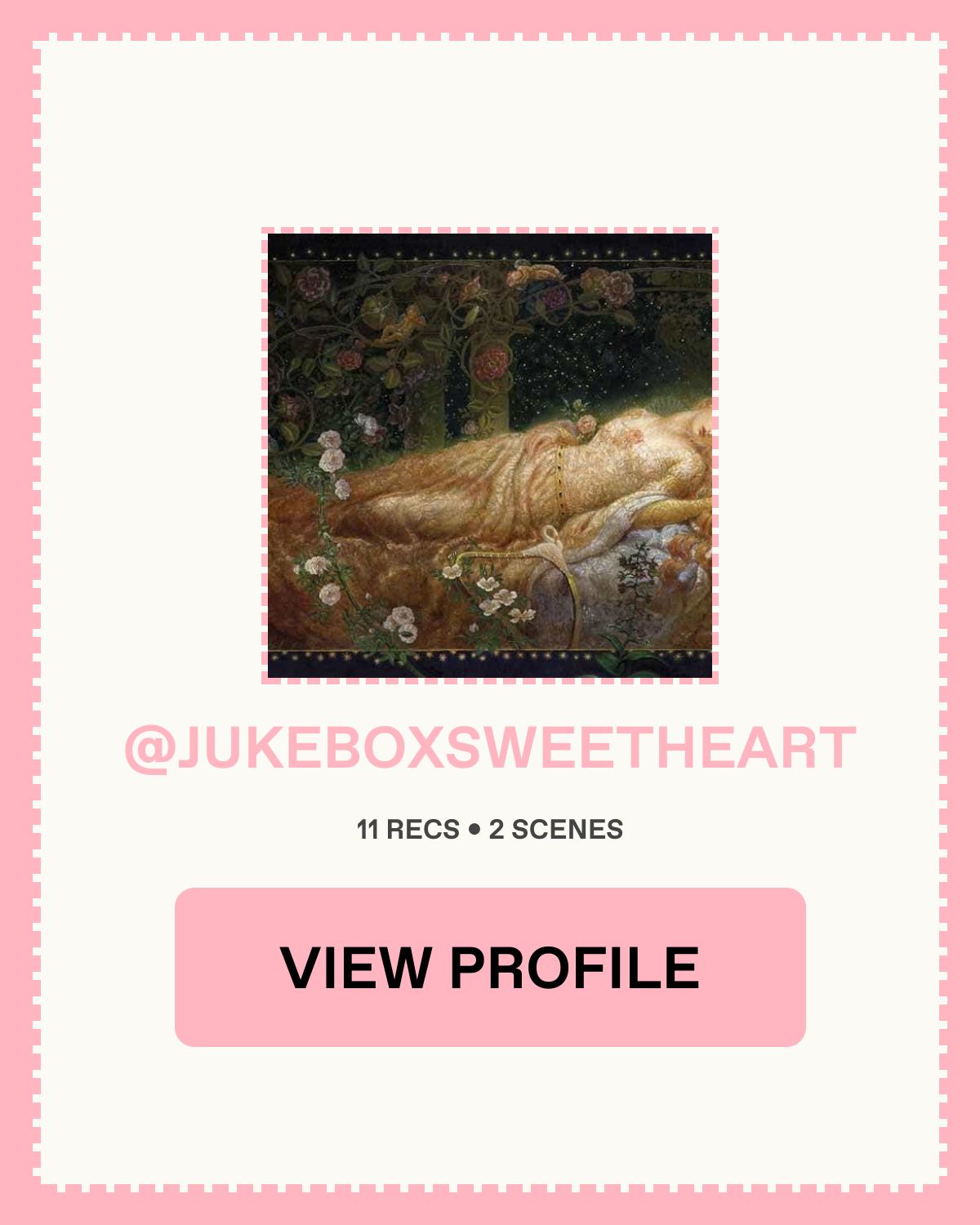
Task: Open the @jukeboxsweetheart profile picture
Action: coord(490,456)
